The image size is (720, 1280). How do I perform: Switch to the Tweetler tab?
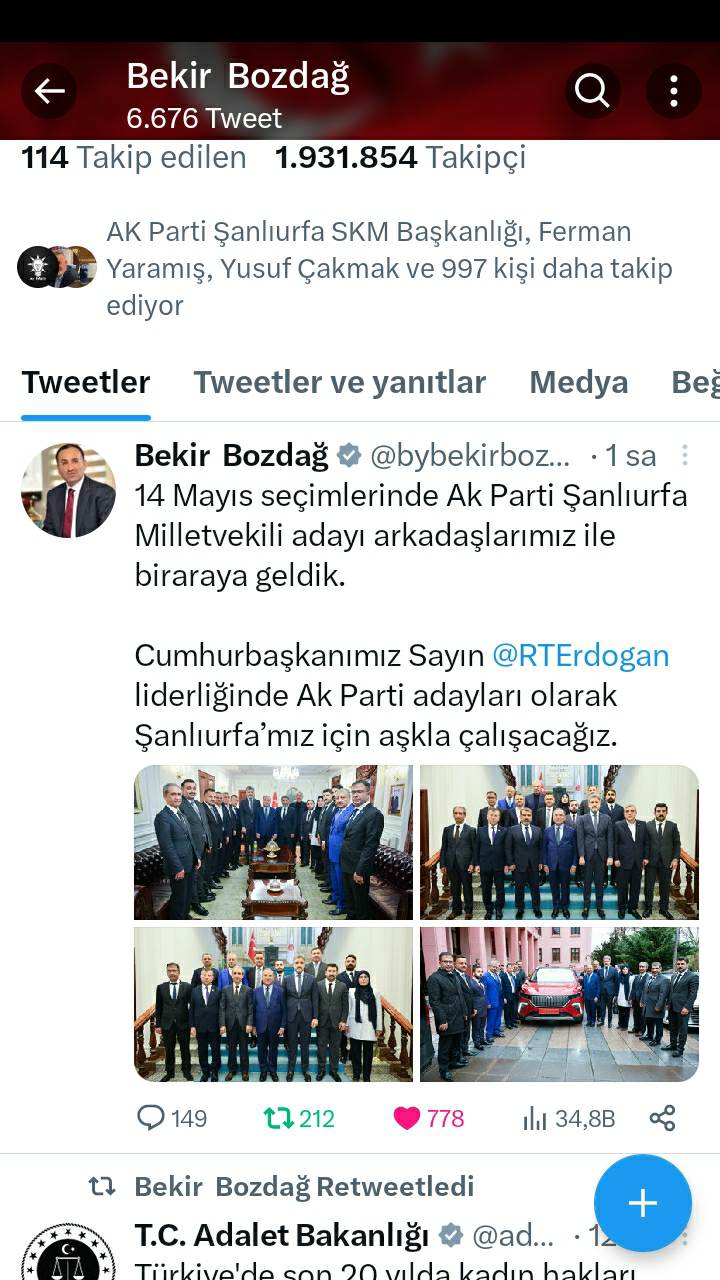click(x=86, y=382)
